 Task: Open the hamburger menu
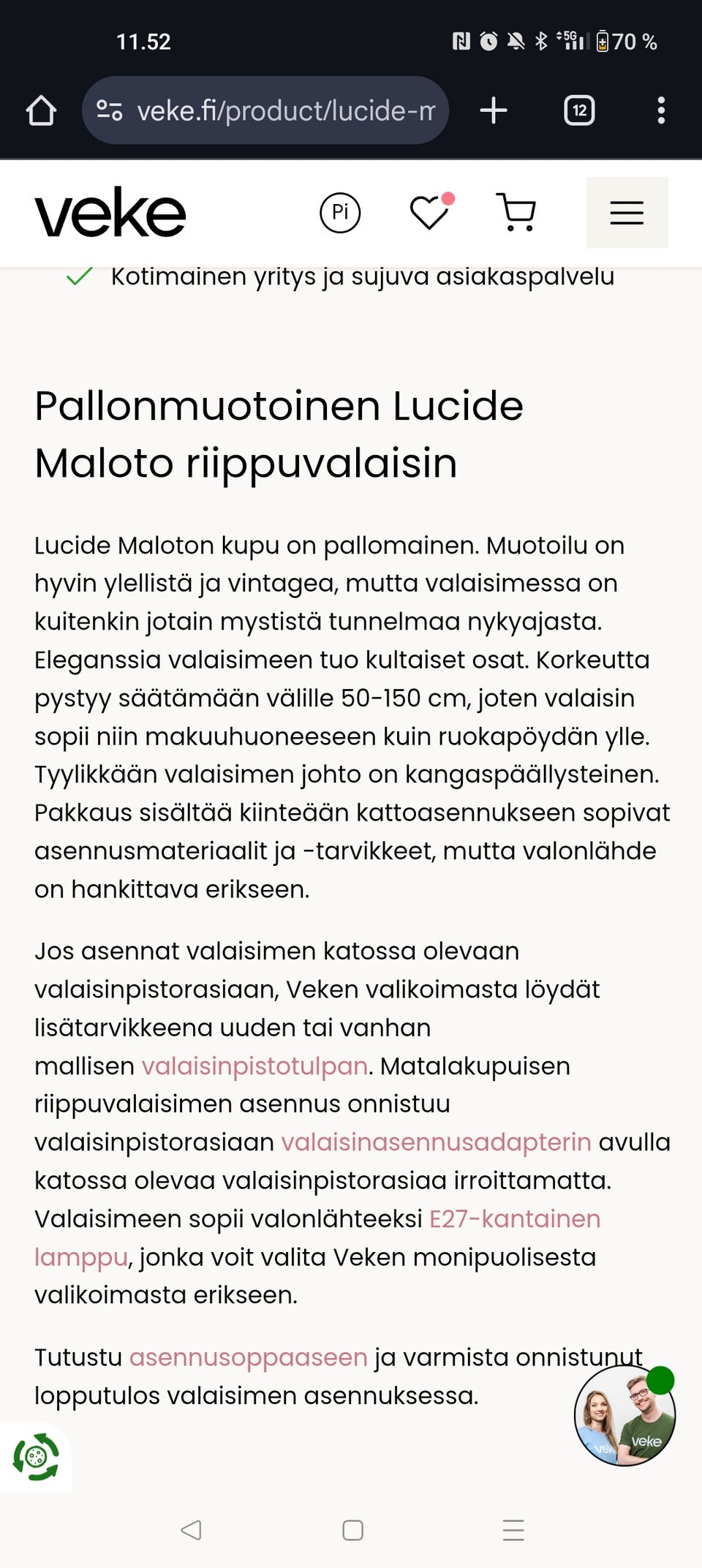(626, 212)
